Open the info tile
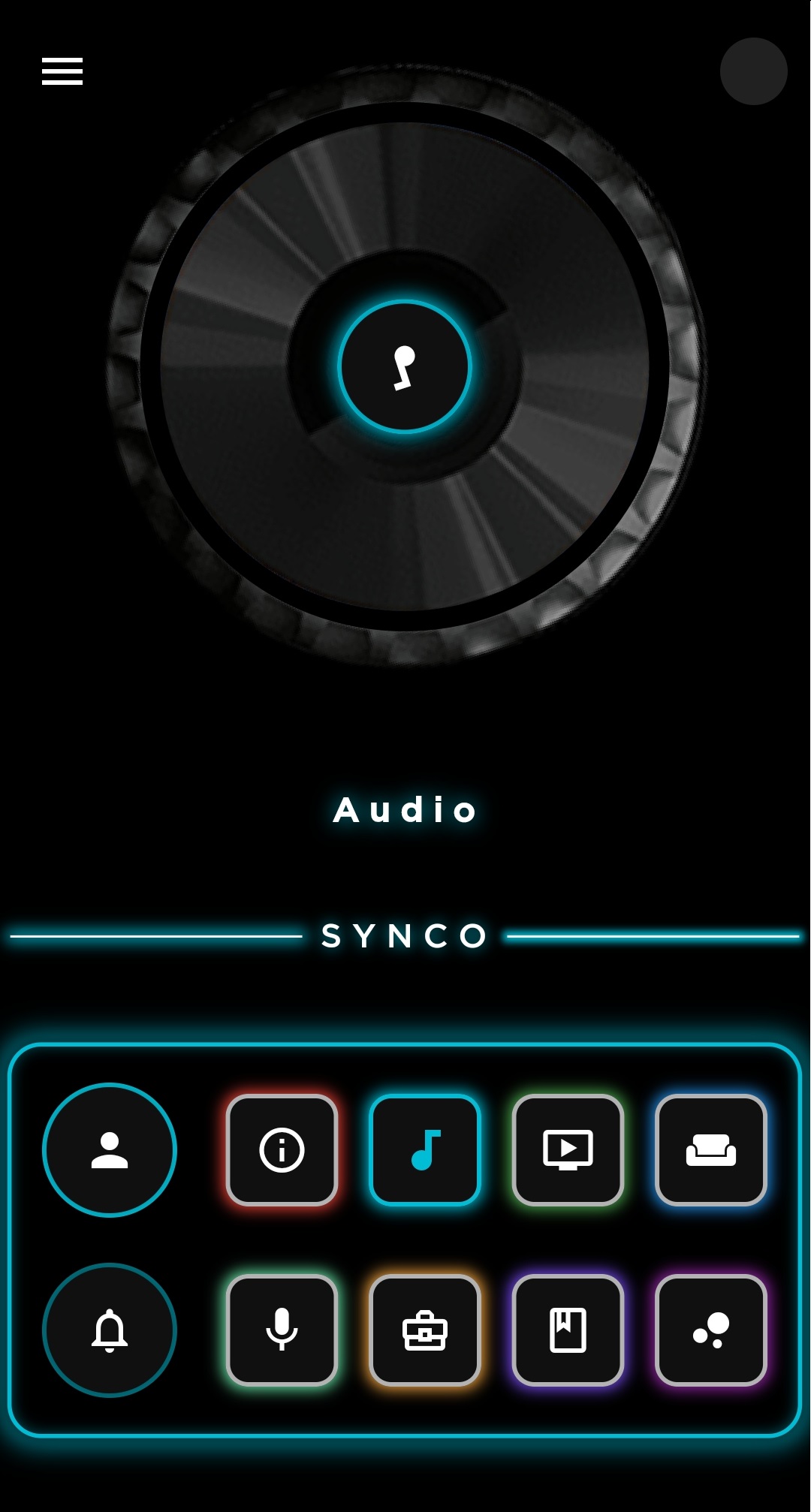Viewport: 811px width, 1512px height. pos(282,1149)
